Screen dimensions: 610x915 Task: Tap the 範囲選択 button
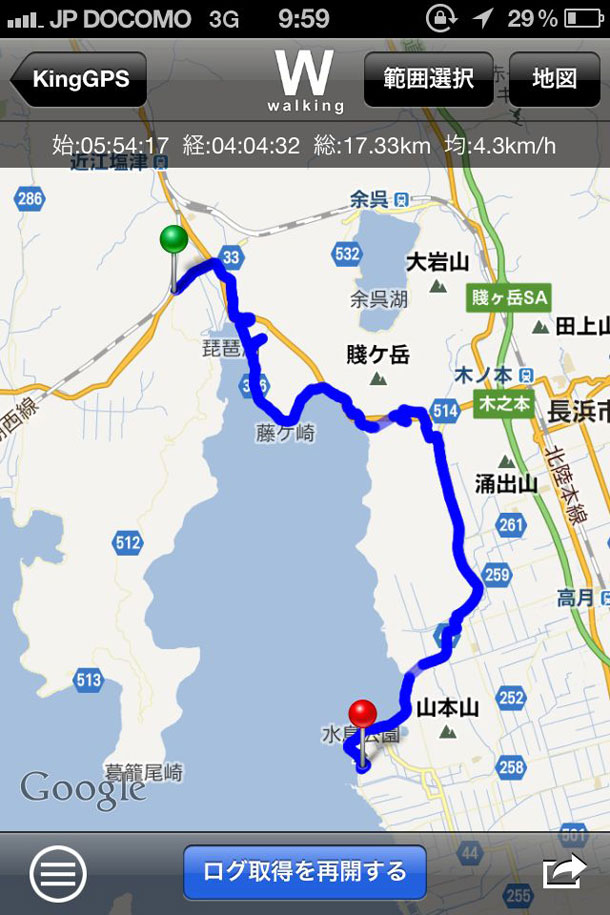pos(428,79)
